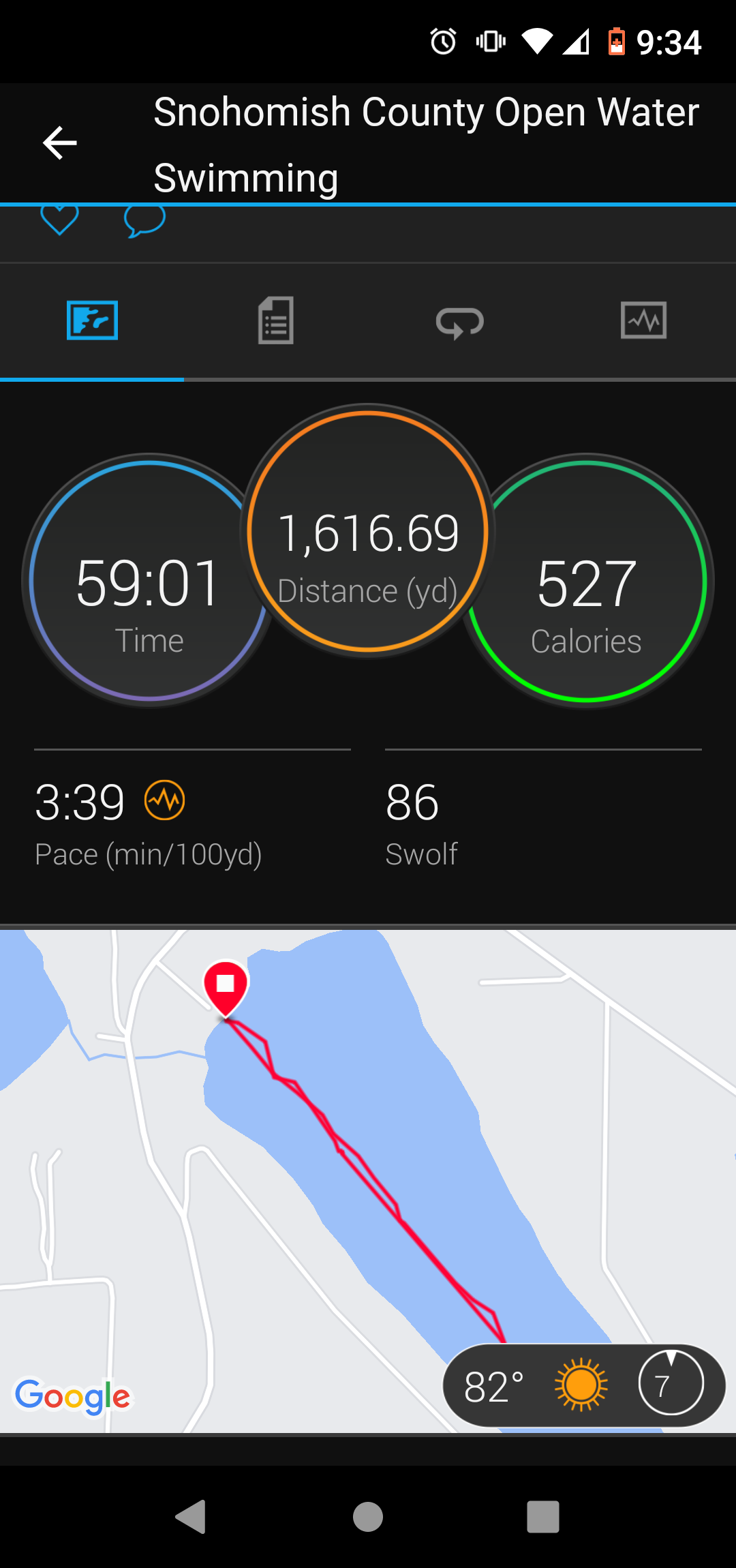Like this swimming activity
This screenshot has height=1568, width=736.
(59, 220)
